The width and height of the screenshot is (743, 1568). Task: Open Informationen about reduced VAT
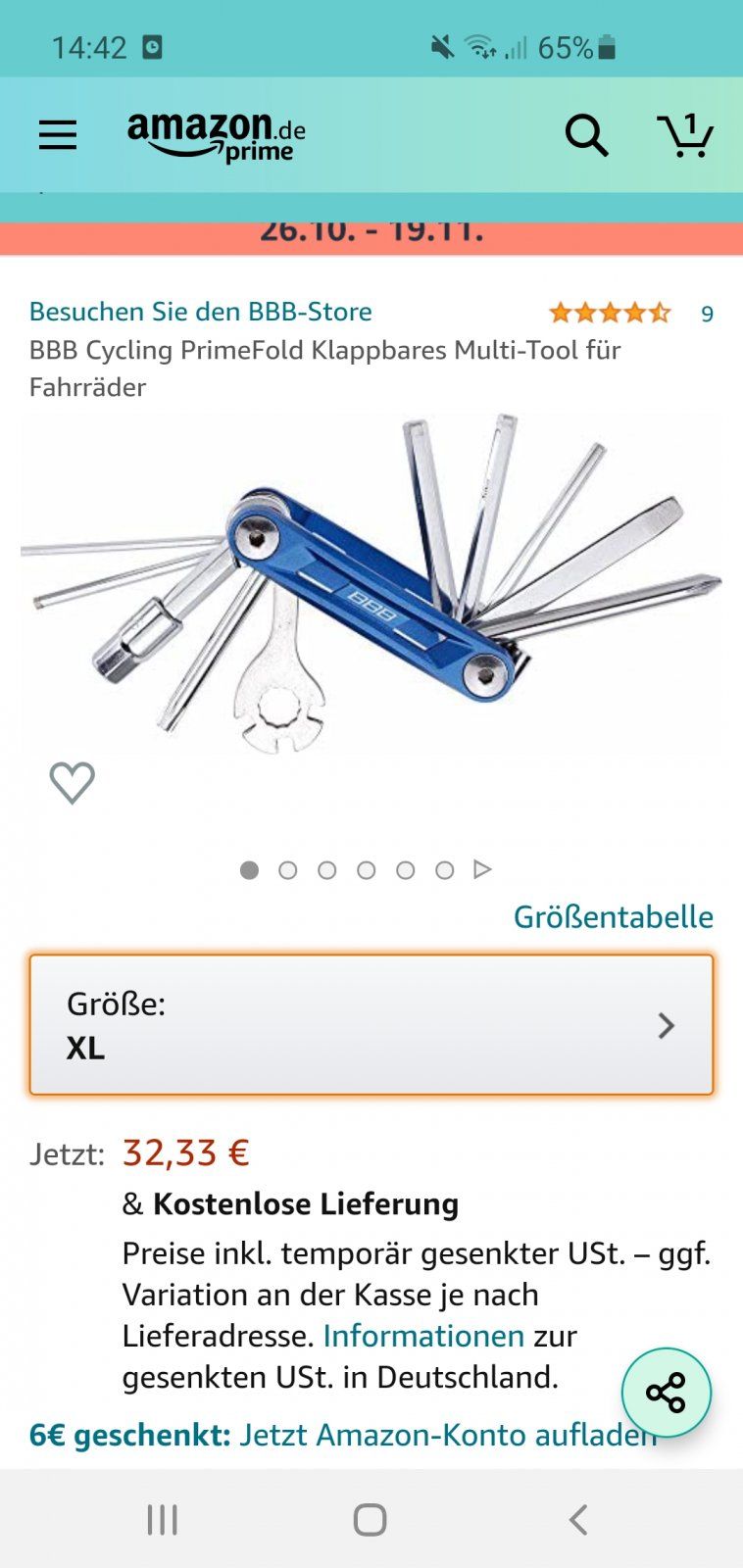(423, 1336)
